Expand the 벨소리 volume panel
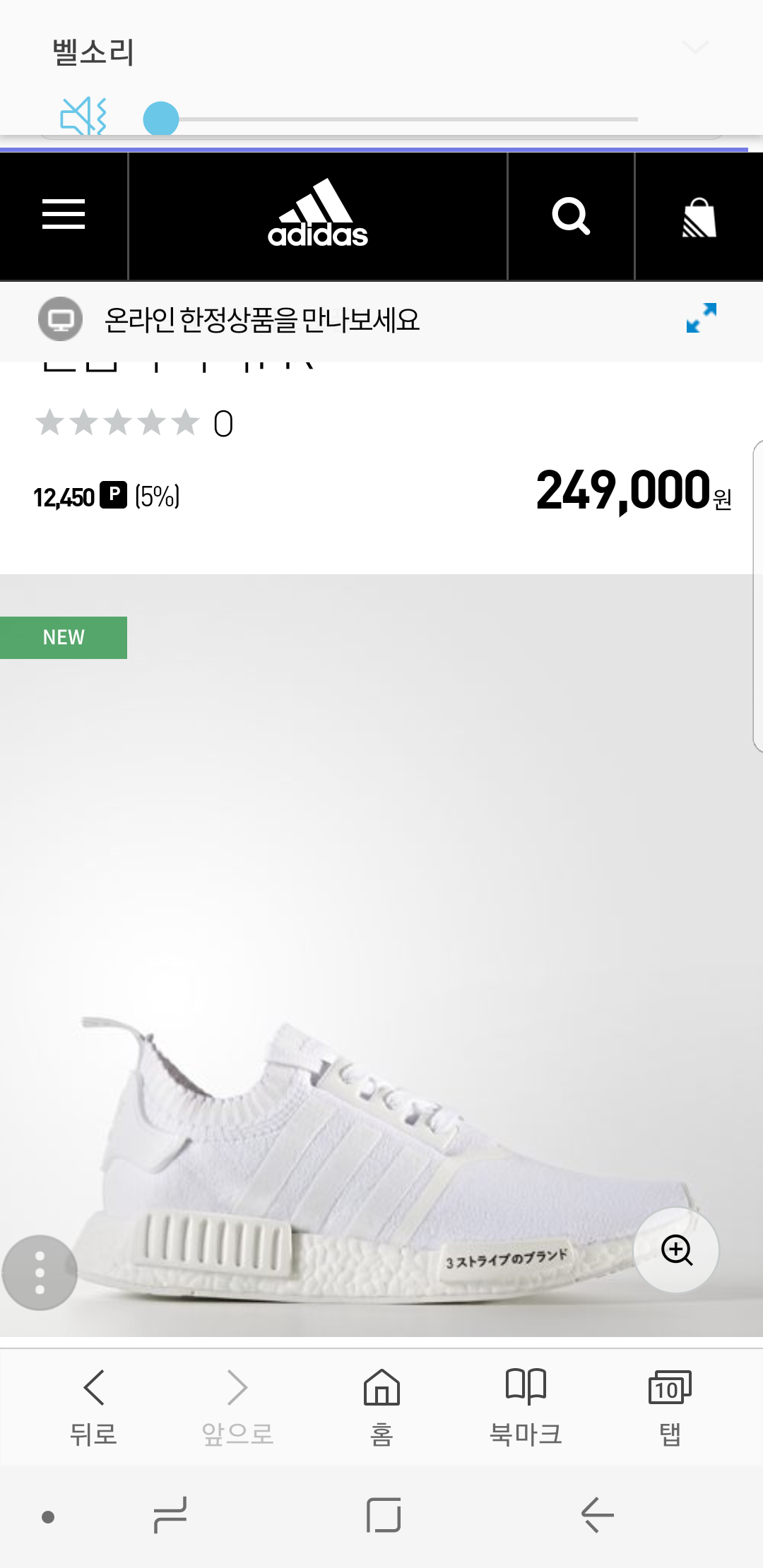The height and width of the screenshot is (1568, 763). tap(695, 48)
